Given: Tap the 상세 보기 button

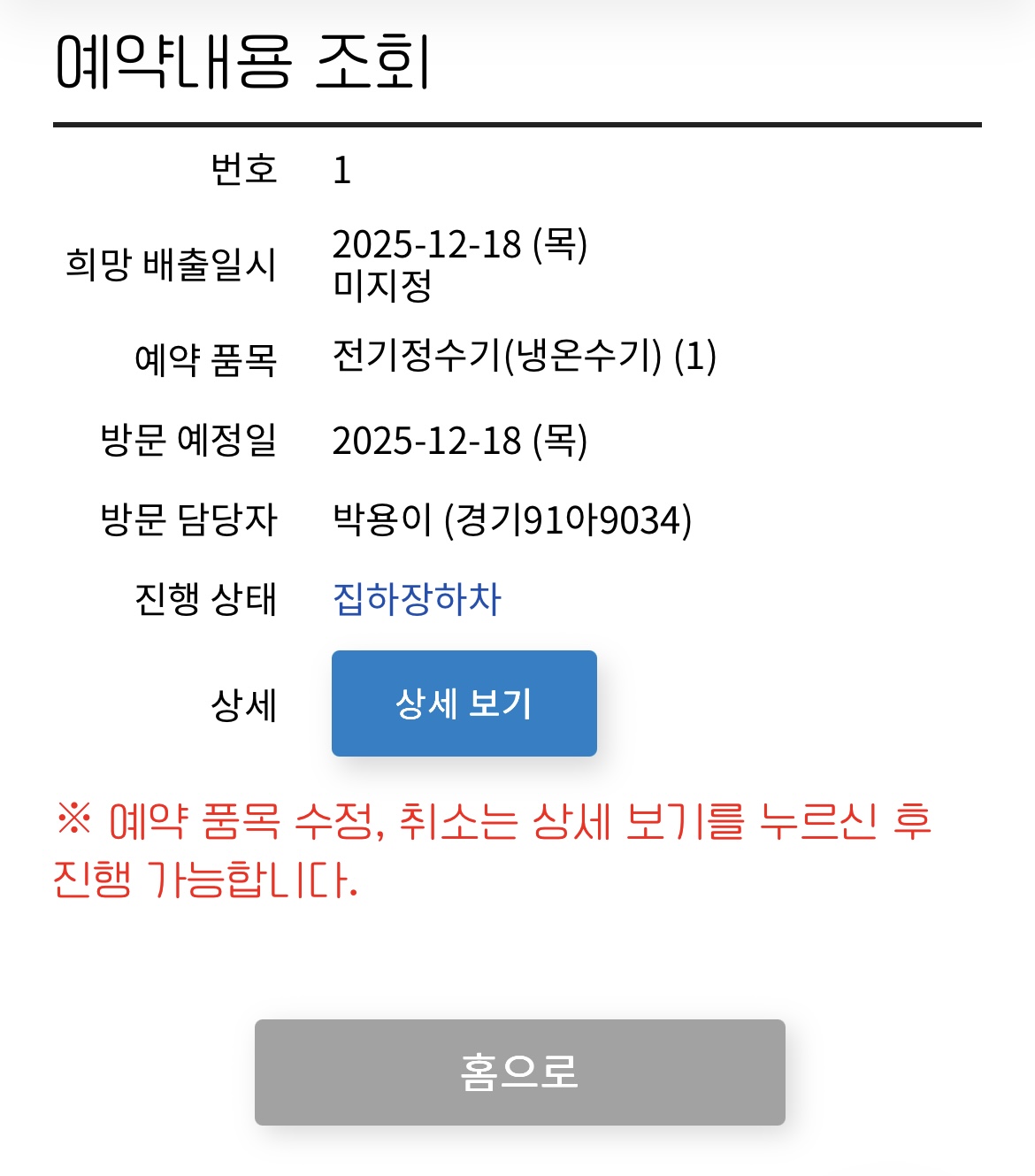Looking at the screenshot, I should [x=464, y=703].
